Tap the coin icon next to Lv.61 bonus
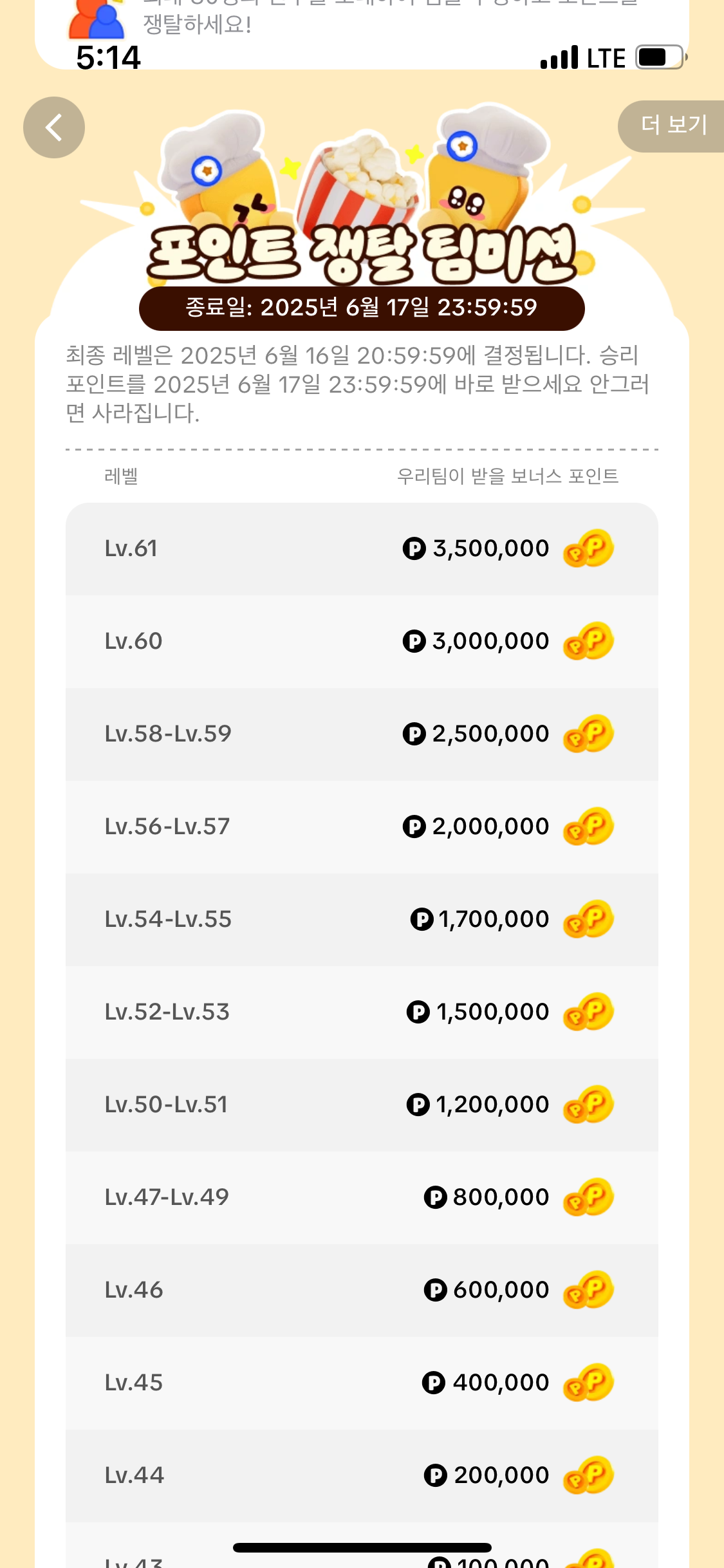724x1568 pixels. coord(587,548)
